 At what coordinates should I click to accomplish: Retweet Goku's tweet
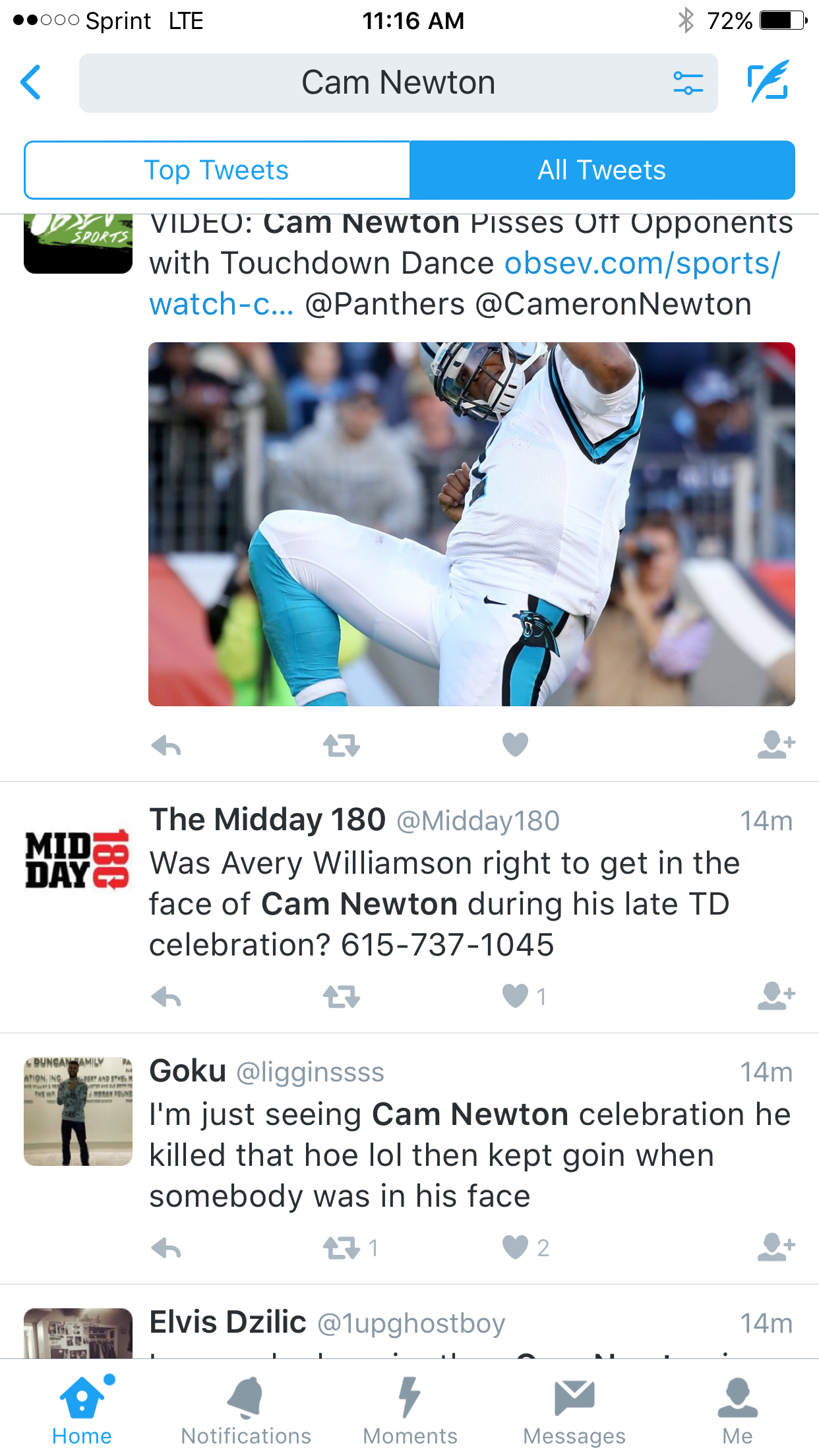341,1248
